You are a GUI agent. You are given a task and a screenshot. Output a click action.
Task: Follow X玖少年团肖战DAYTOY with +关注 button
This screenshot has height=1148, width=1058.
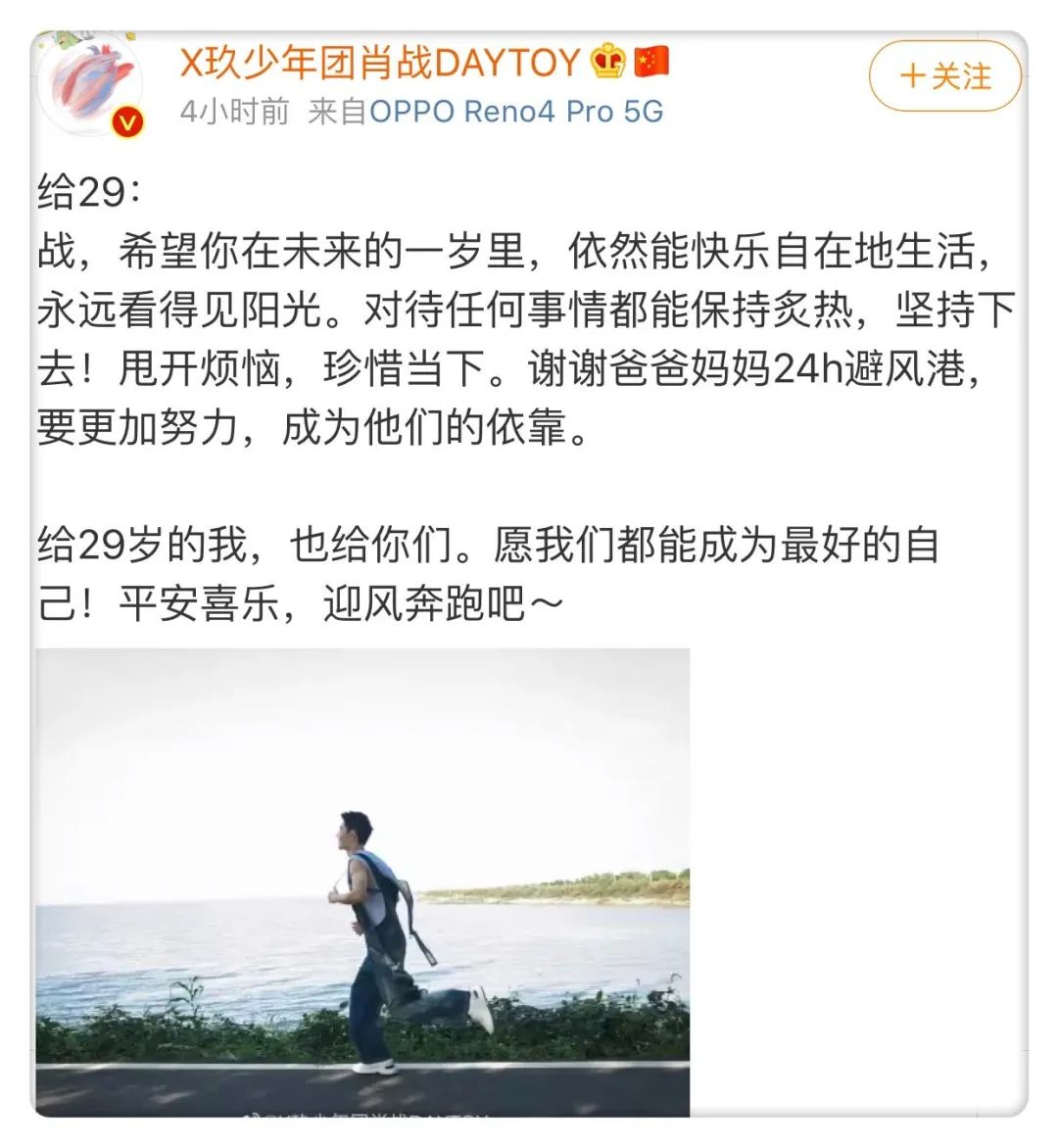click(944, 76)
